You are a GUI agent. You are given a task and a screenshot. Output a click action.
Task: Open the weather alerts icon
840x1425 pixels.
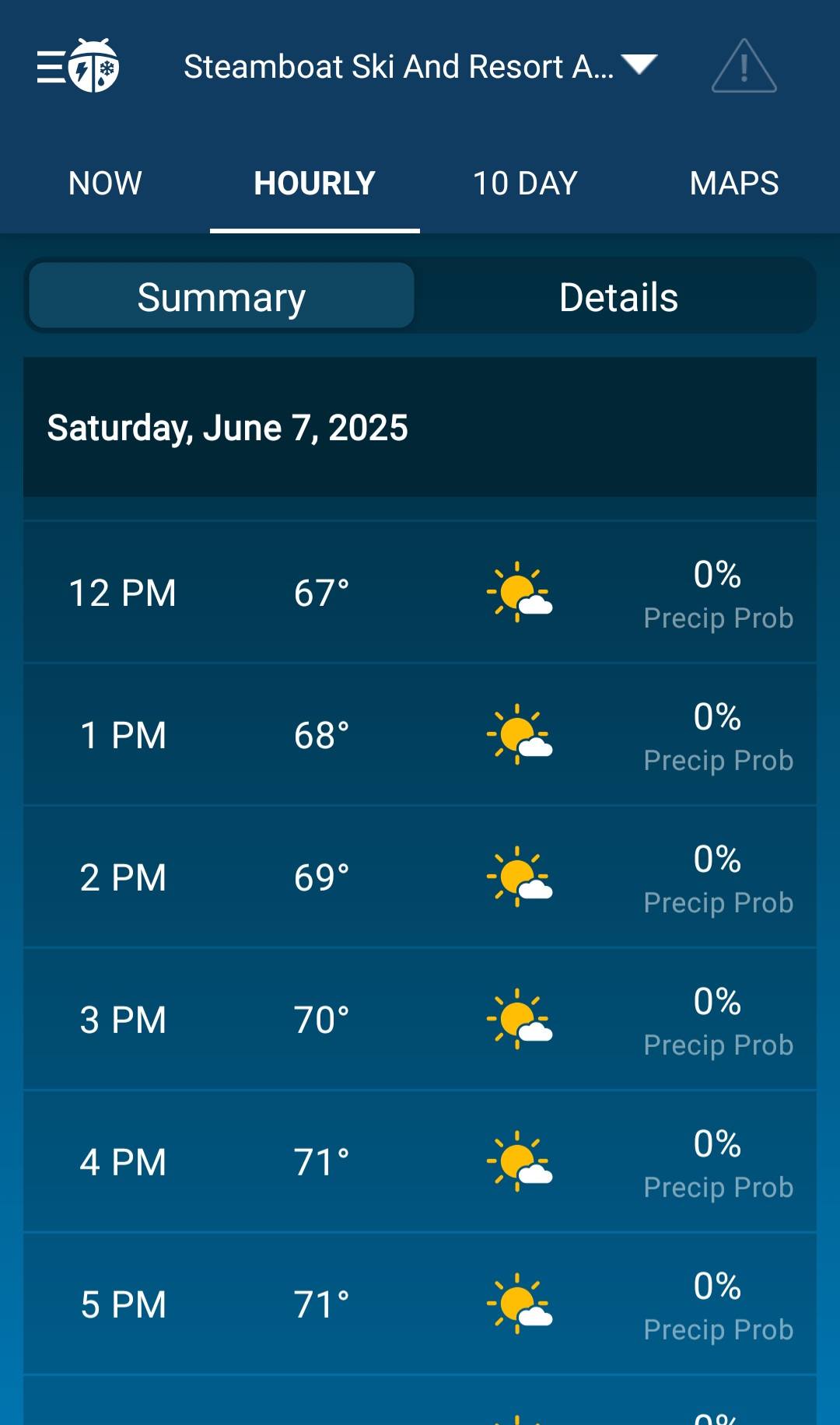[x=744, y=66]
